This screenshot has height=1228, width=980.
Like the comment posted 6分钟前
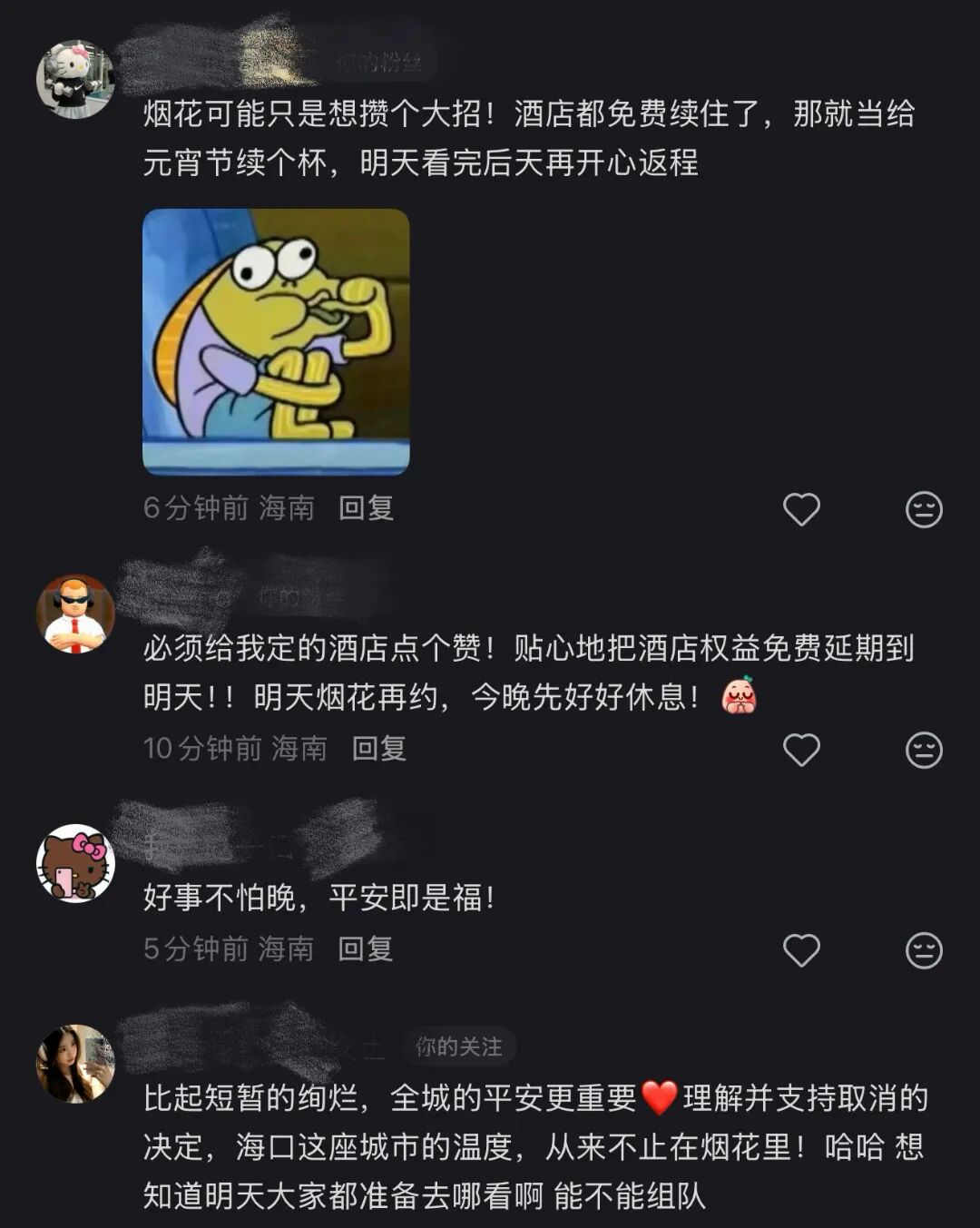801,509
